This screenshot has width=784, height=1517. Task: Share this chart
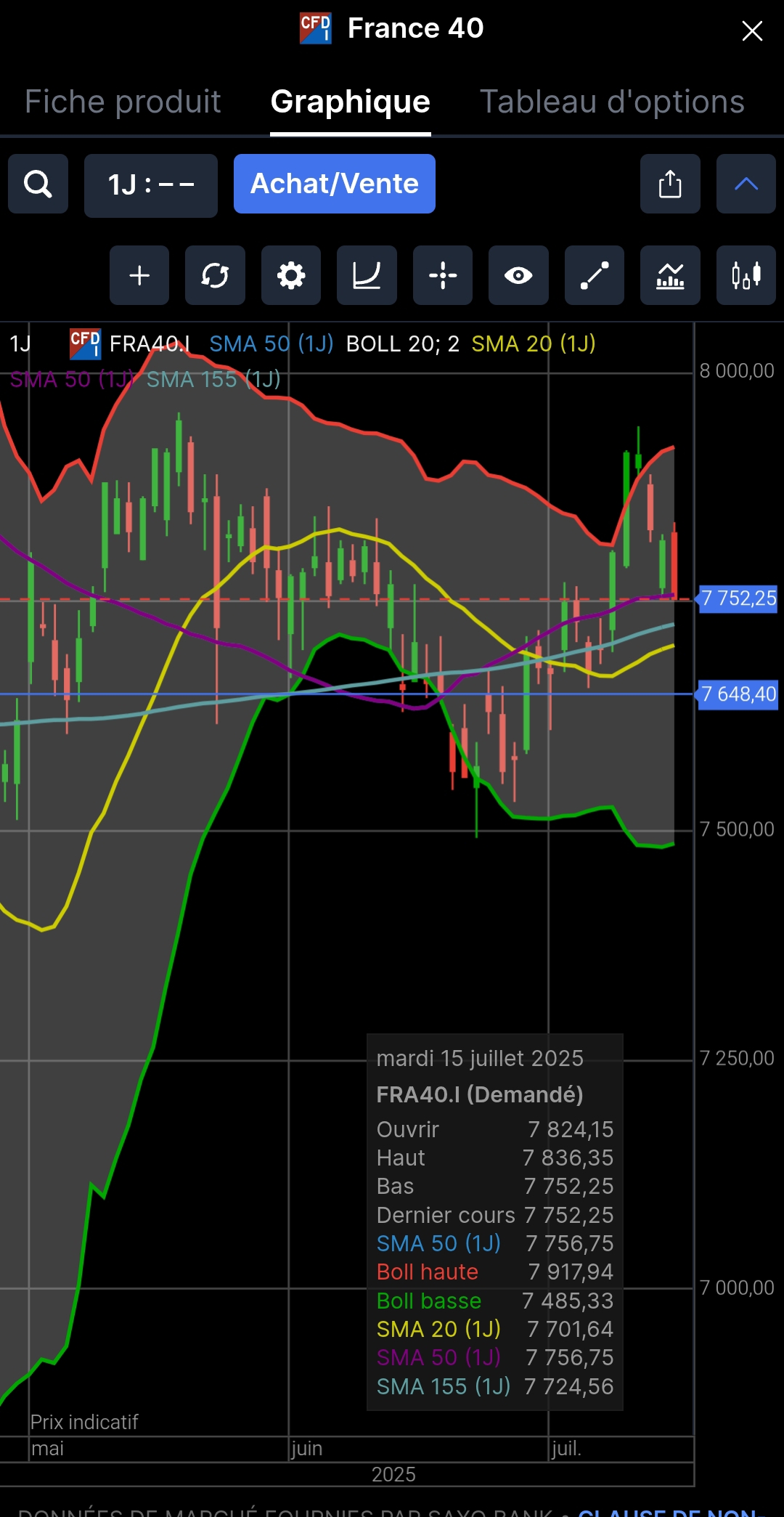pos(669,184)
